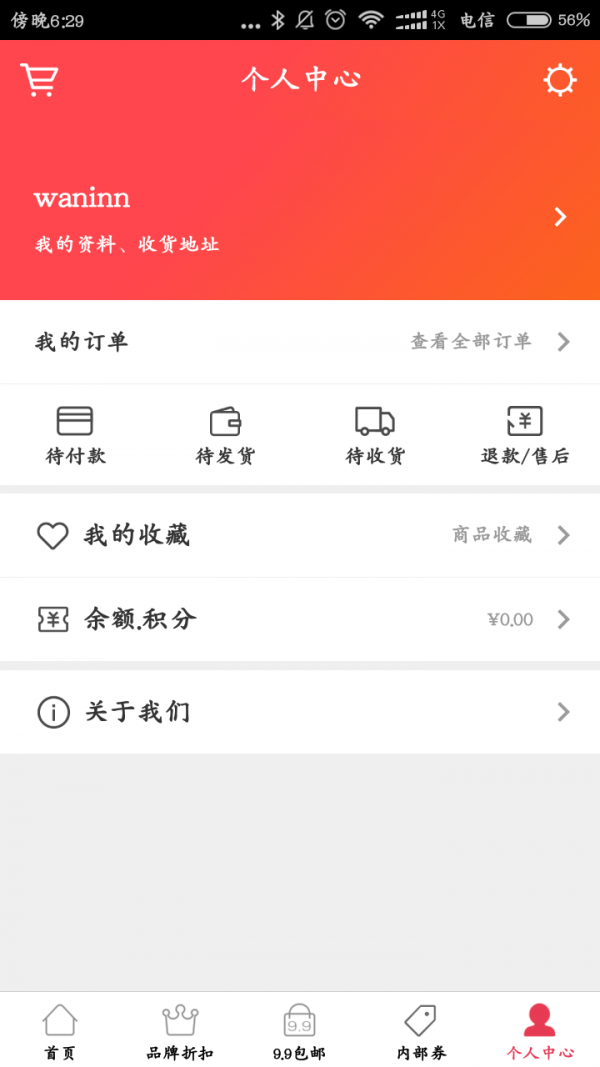Open 退款/售后 refund and after-sales
This screenshot has height=1067, width=600.
[x=525, y=436]
